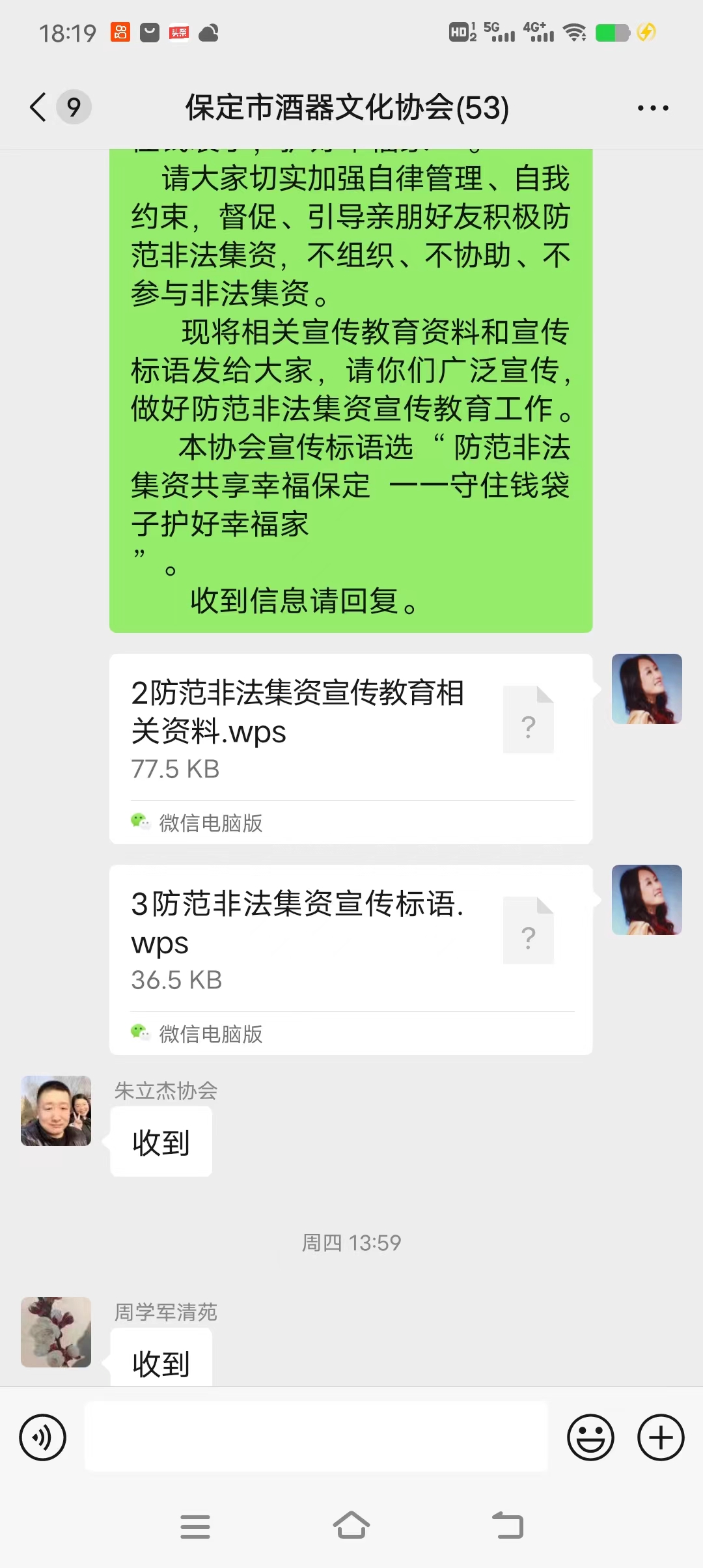Switch to voice message input

pos(43,1438)
